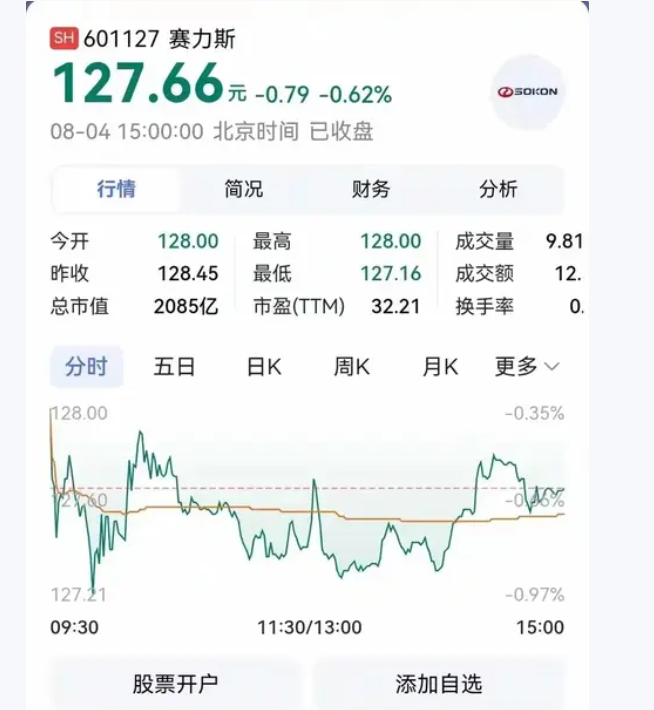Show the 五日 chart

(x=174, y=367)
